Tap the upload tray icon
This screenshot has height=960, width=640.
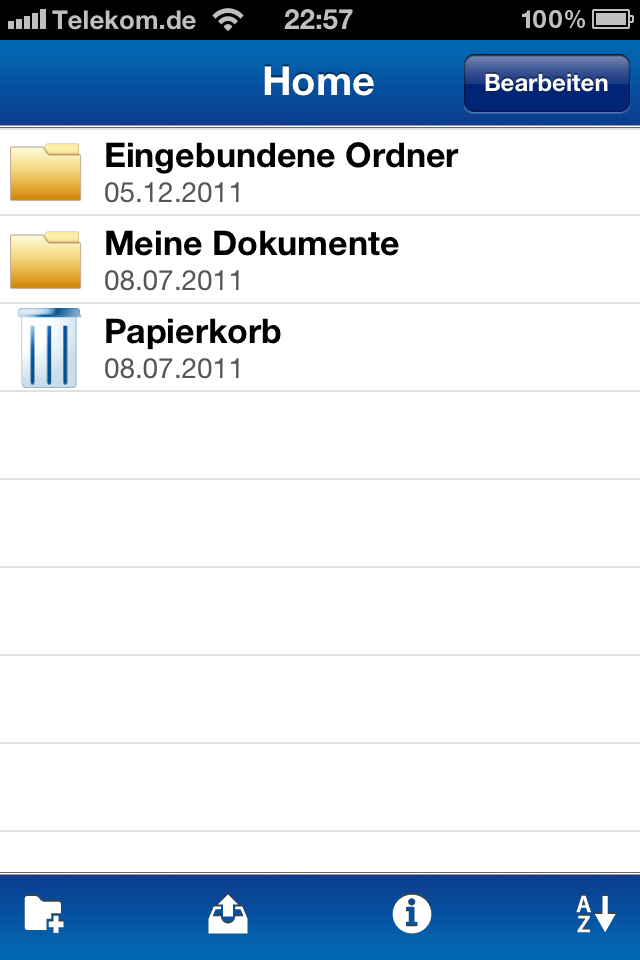click(x=228, y=914)
